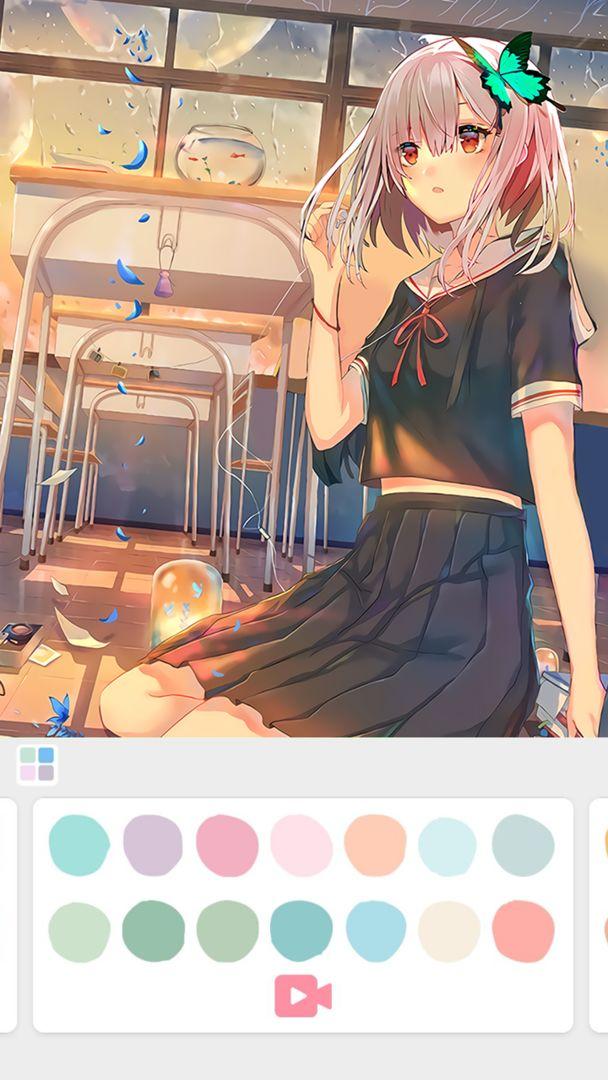Viewport: 608px width, 1080px height.
Task: Select the sky blue color swatch
Action: coord(375,931)
